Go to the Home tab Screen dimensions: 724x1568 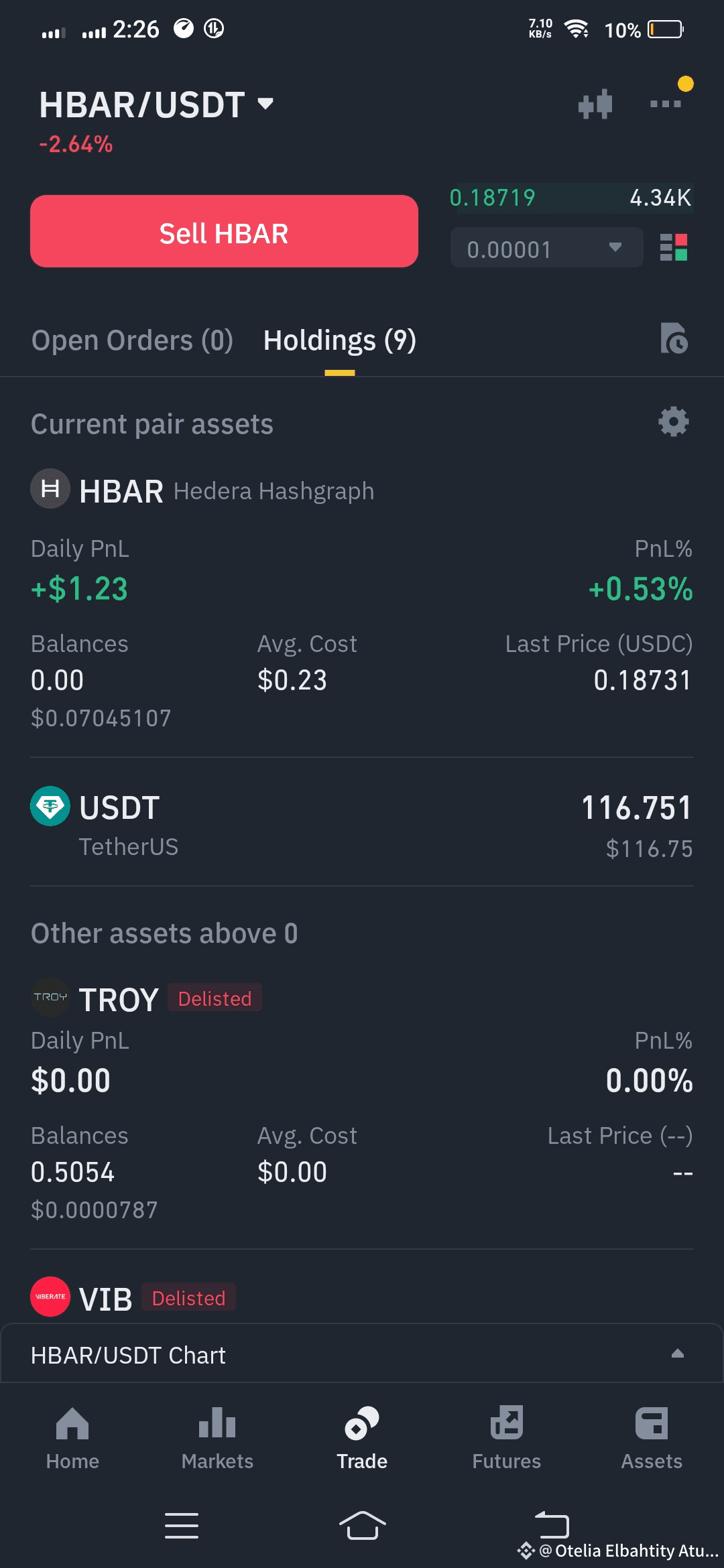[72, 1437]
